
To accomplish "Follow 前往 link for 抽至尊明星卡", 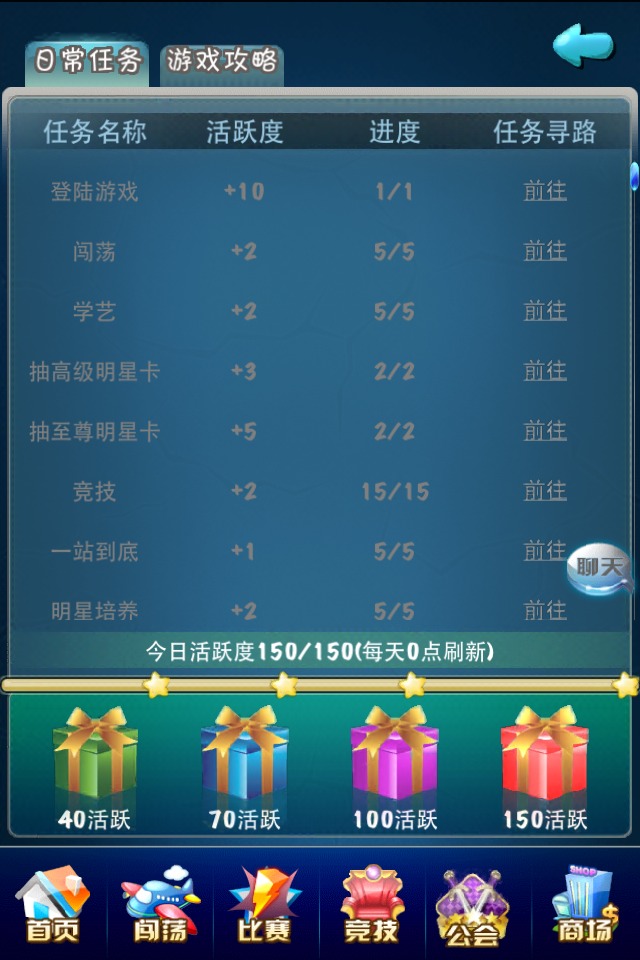I will (545, 431).
